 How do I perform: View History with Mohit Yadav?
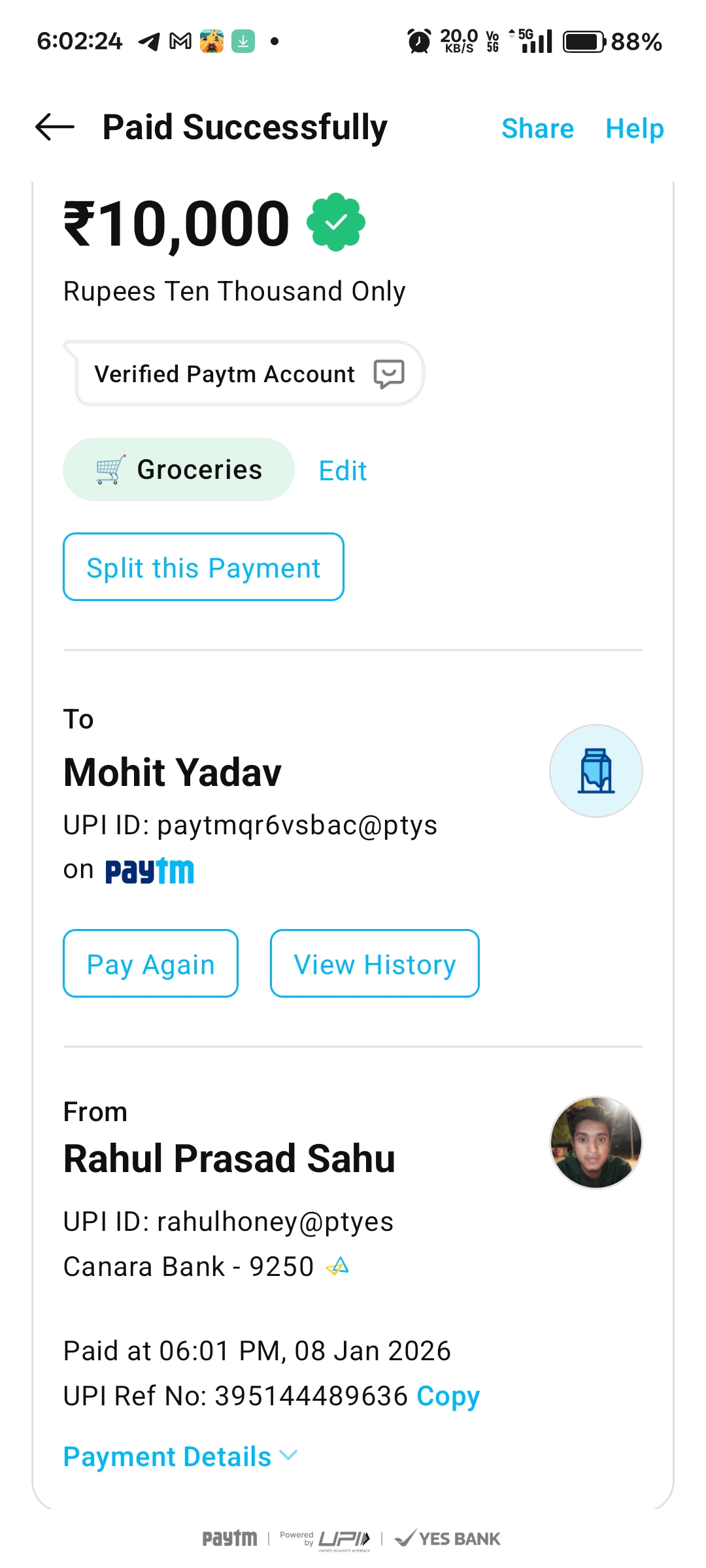tap(375, 964)
